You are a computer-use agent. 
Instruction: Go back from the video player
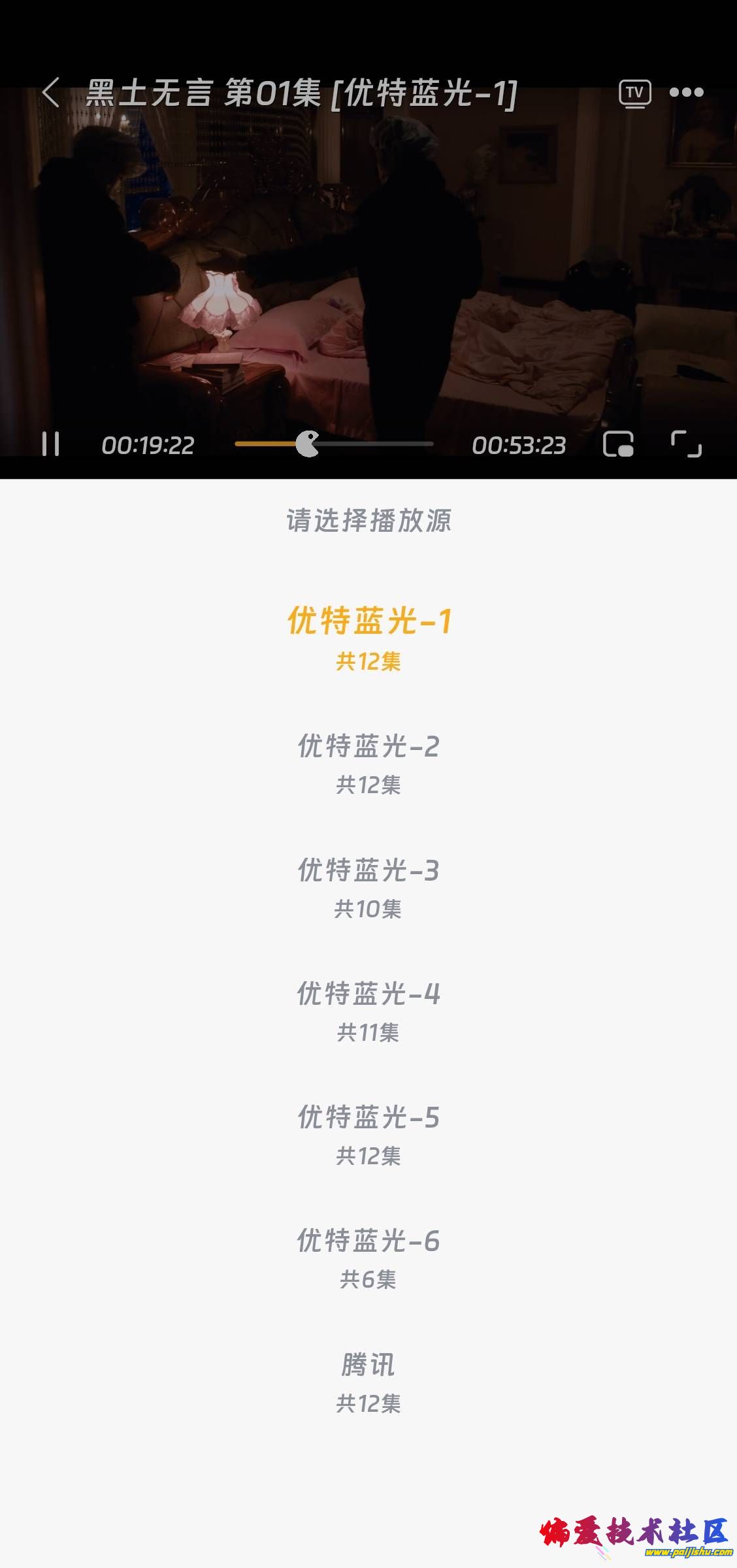coord(51,92)
